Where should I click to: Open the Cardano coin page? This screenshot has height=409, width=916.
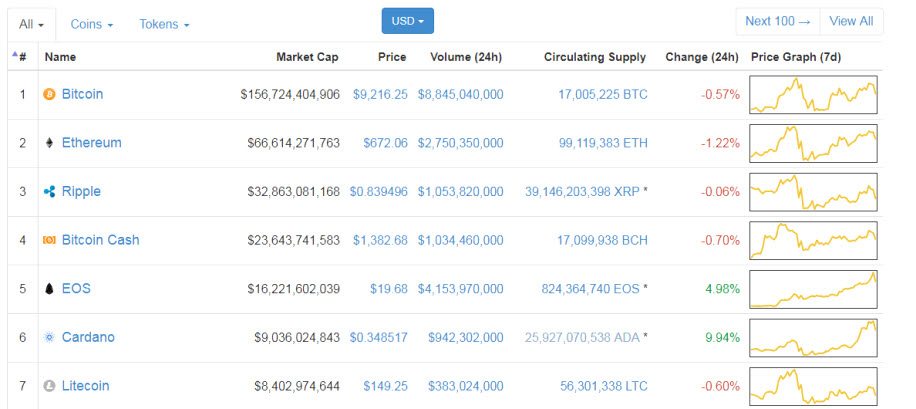point(88,337)
